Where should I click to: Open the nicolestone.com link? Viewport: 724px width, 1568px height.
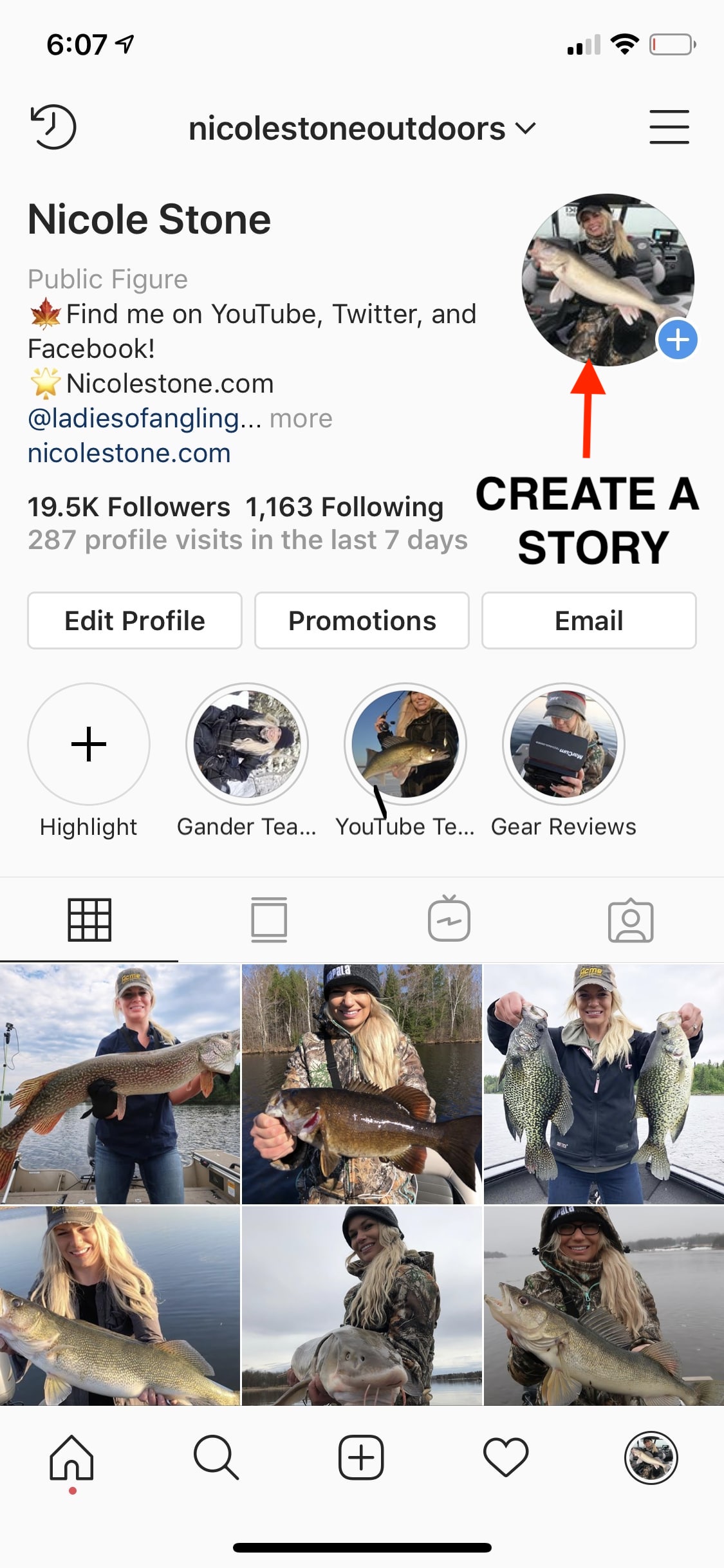click(x=129, y=453)
